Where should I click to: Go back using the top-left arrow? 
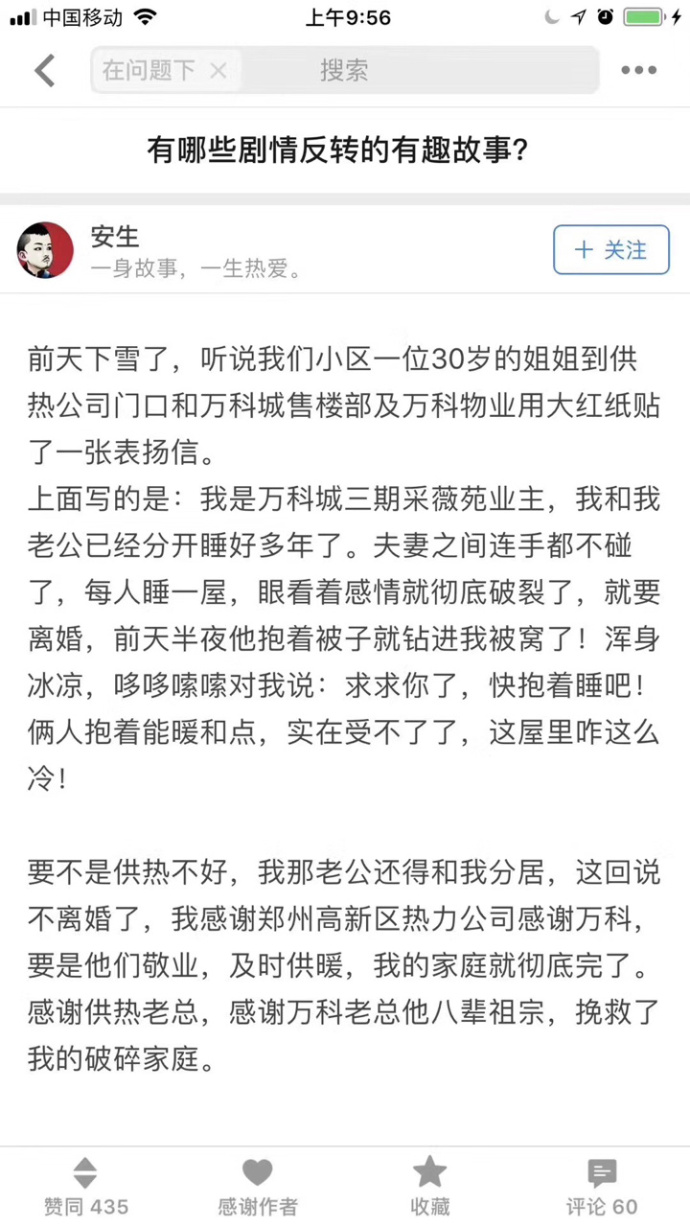click(x=45, y=71)
